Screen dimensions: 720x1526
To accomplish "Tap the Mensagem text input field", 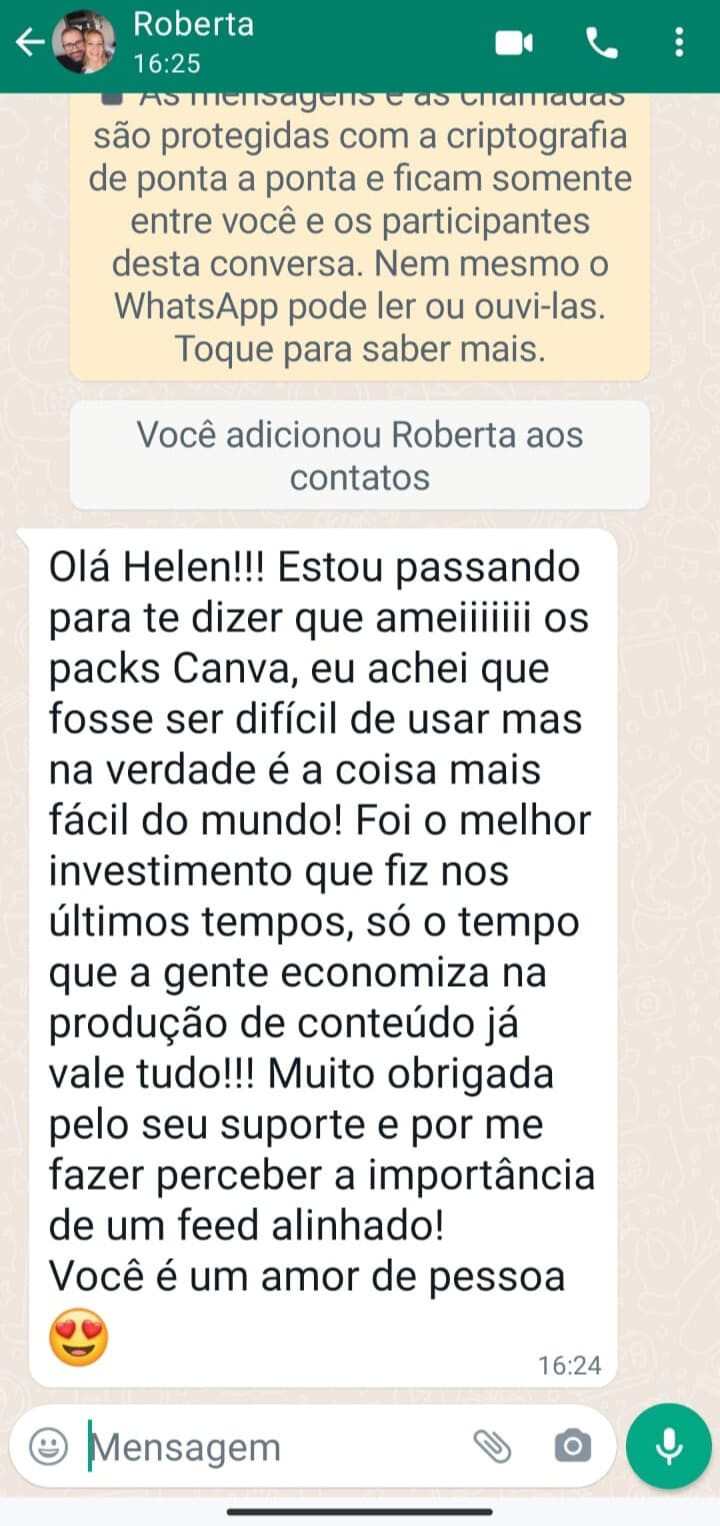I will (250, 1445).
